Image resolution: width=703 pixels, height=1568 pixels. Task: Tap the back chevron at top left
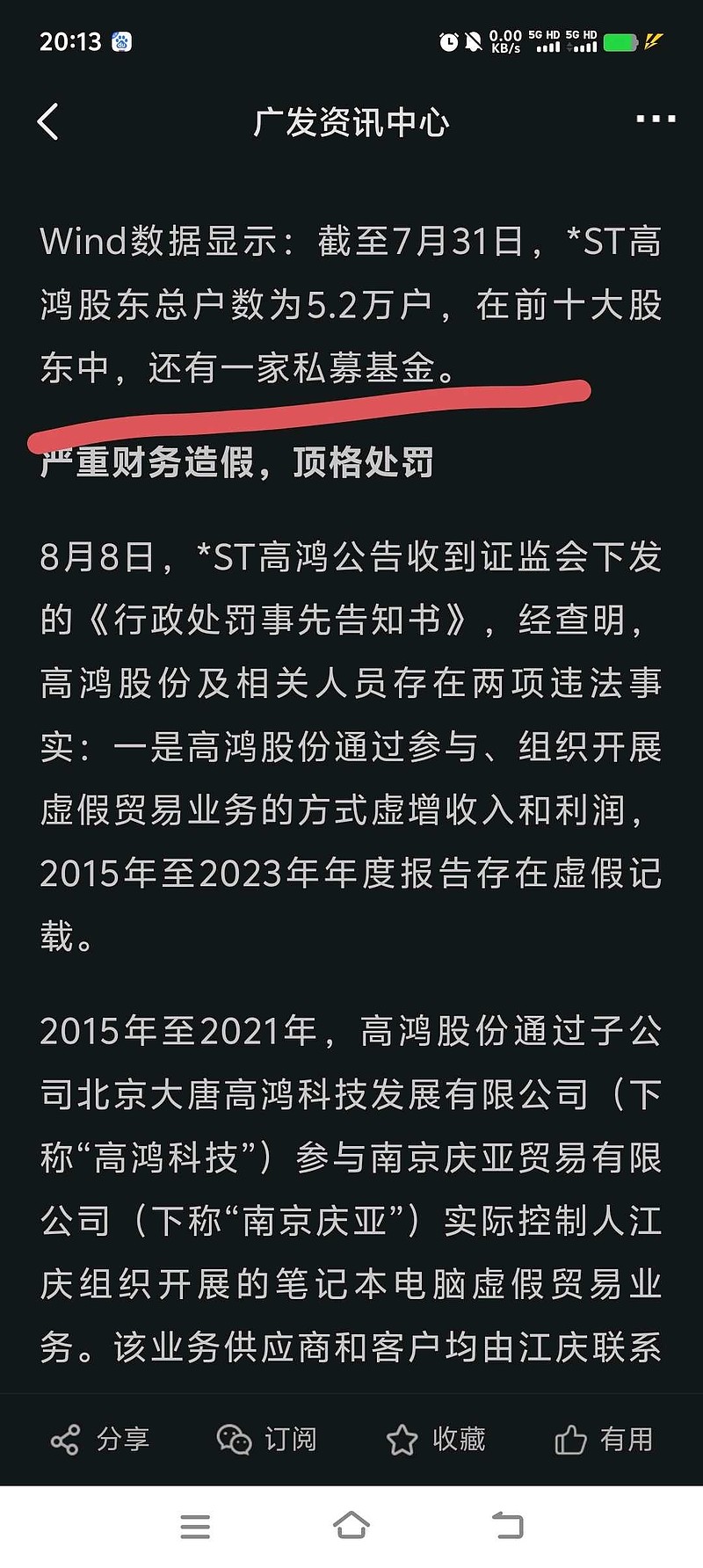pyautogui.click(x=48, y=123)
